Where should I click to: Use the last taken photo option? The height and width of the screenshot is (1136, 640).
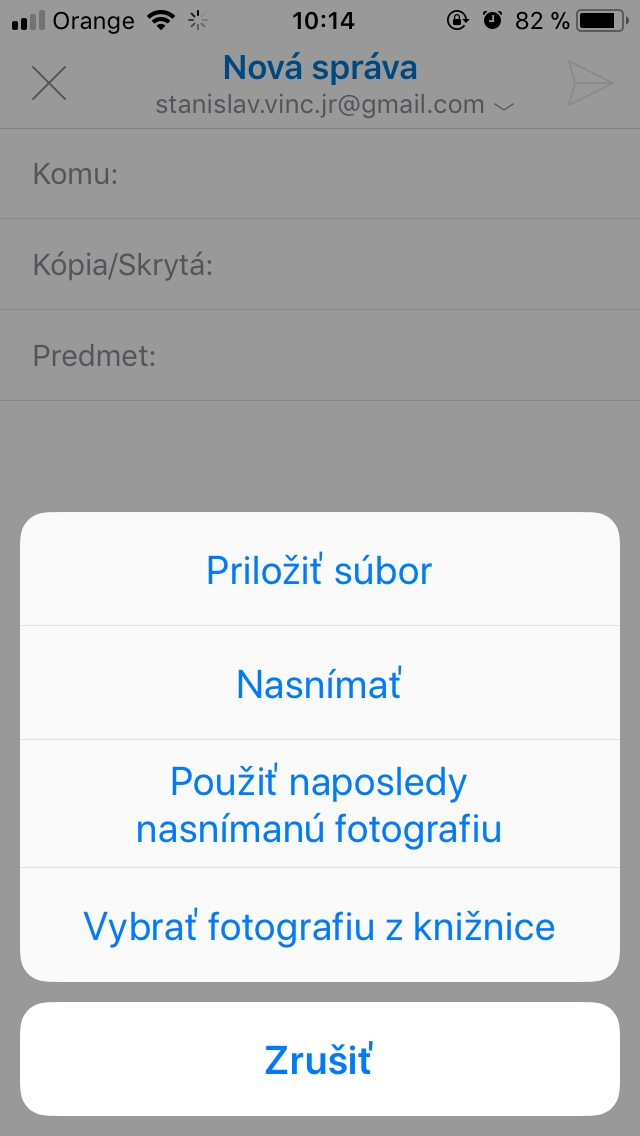tap(320, 804)
